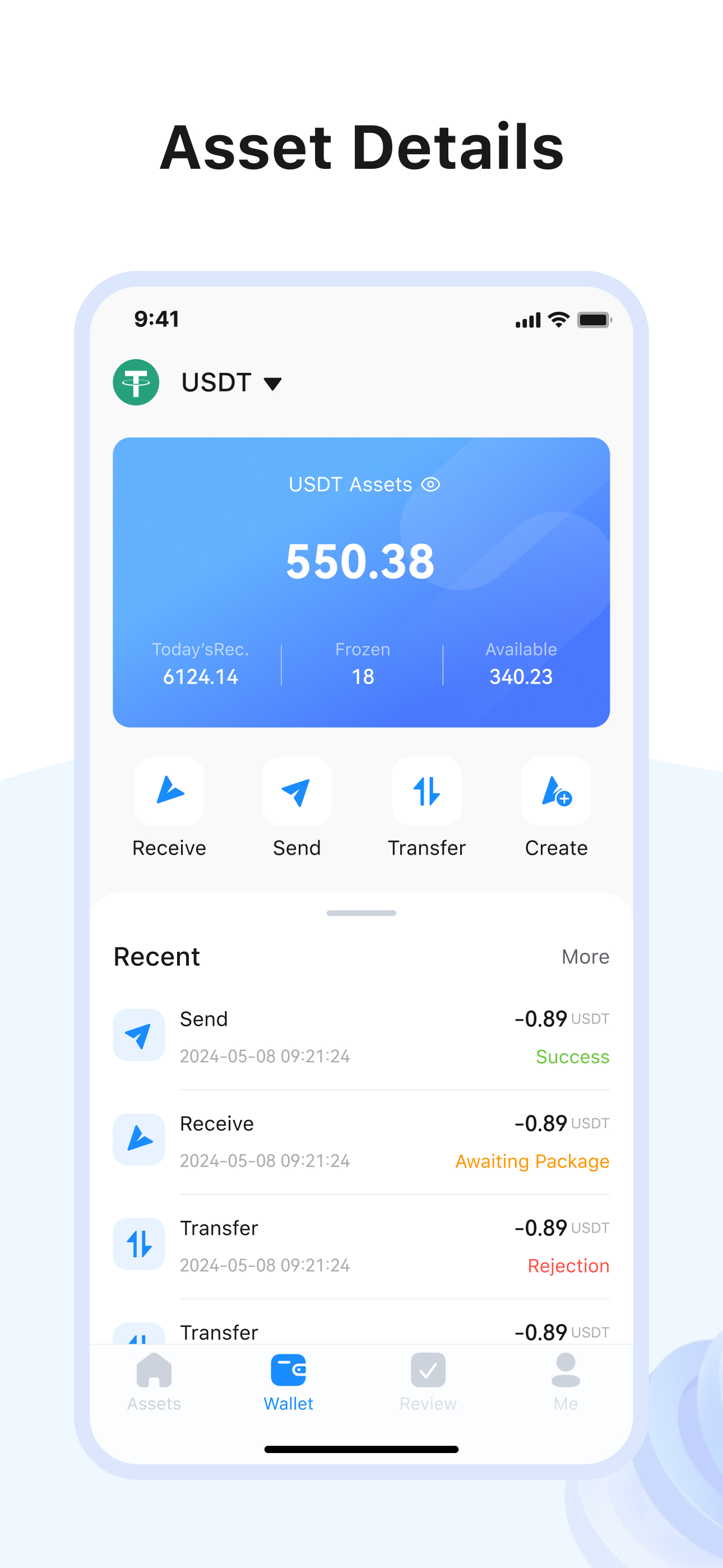Expand the Recent panel drag handle
Image resolution: width=723 pixels, height=1568 pixels.
coord(361,912)
